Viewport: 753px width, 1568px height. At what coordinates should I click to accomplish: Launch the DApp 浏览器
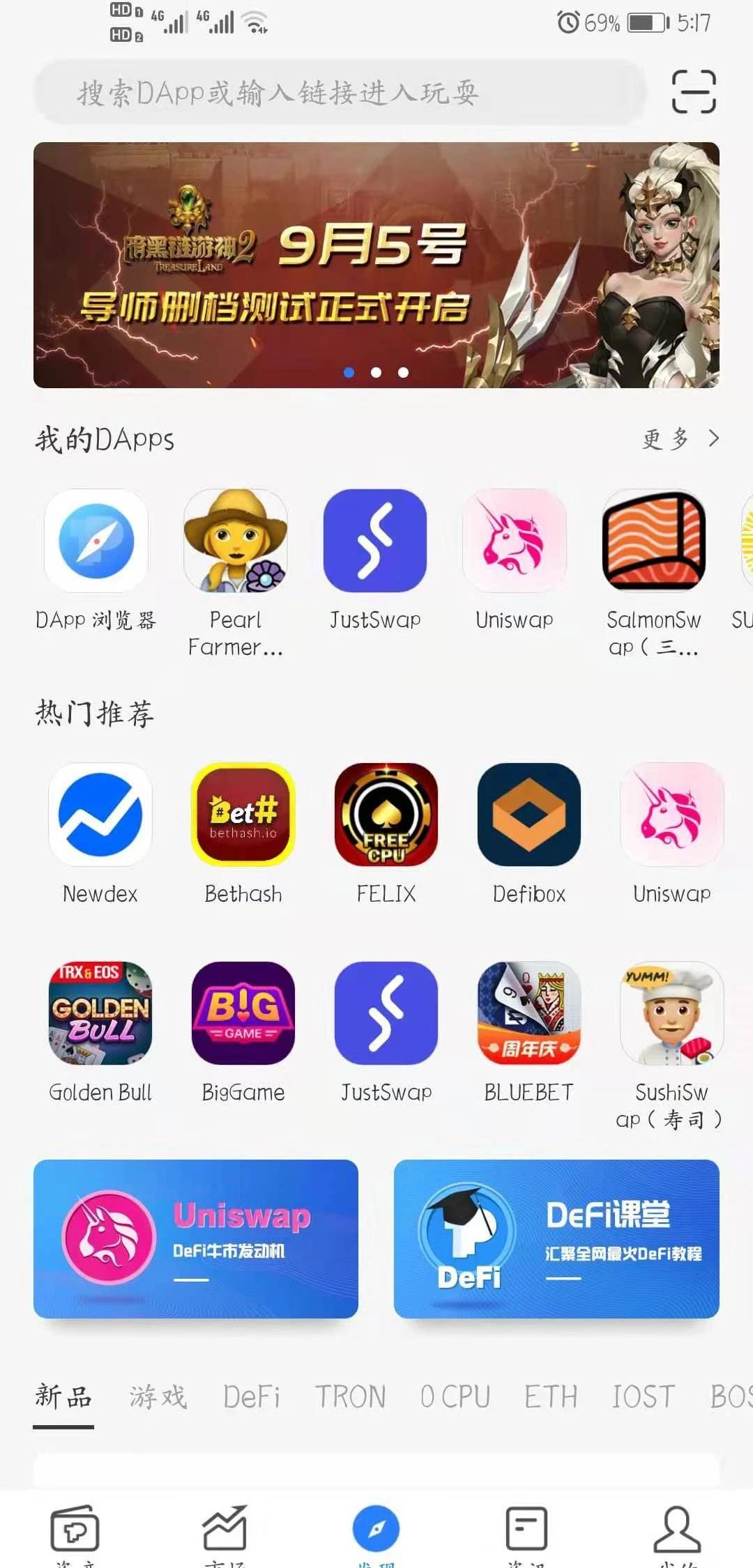[x=96, y=541]
